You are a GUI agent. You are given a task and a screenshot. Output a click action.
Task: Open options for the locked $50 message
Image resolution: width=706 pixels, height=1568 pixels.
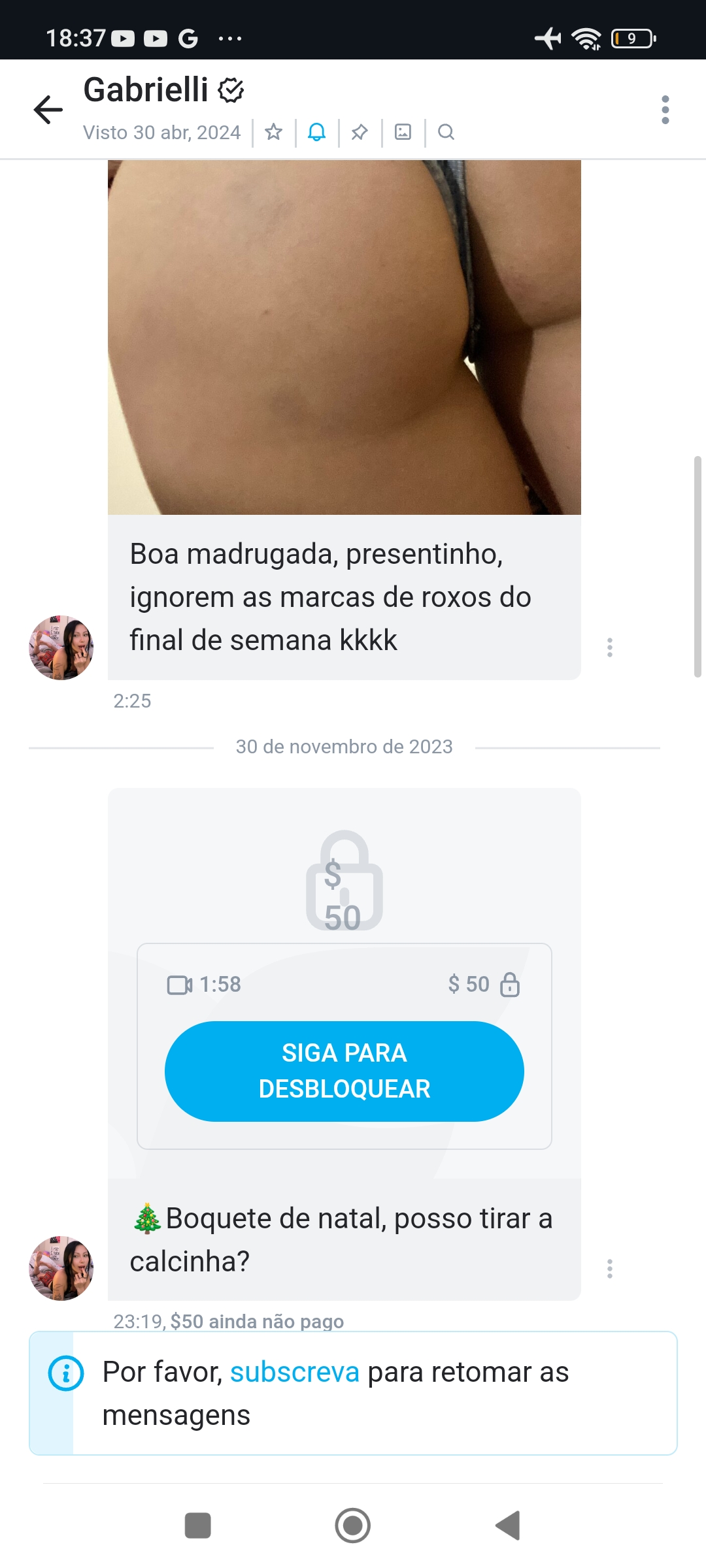[x=609, y=1268]
